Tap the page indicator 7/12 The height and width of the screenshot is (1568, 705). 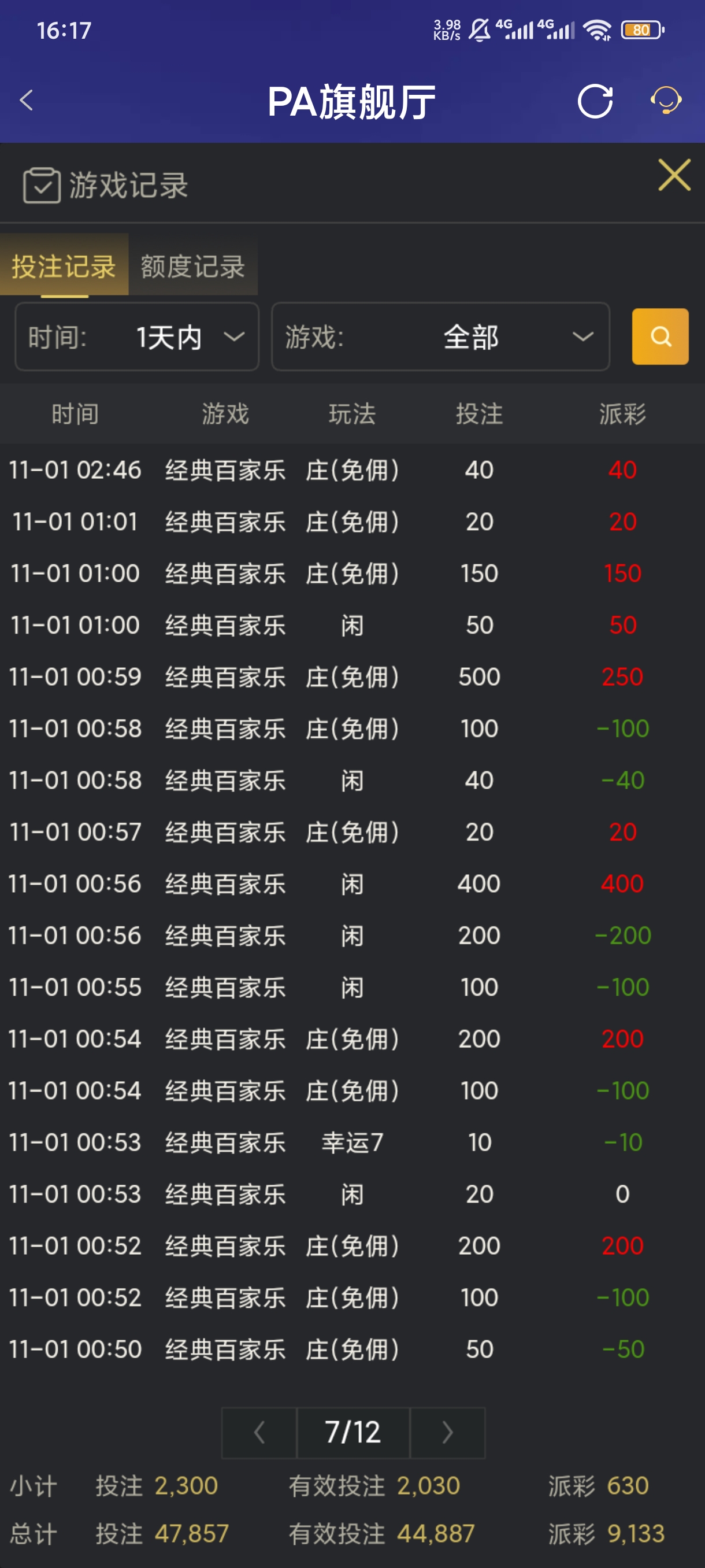pos(353,1433)
